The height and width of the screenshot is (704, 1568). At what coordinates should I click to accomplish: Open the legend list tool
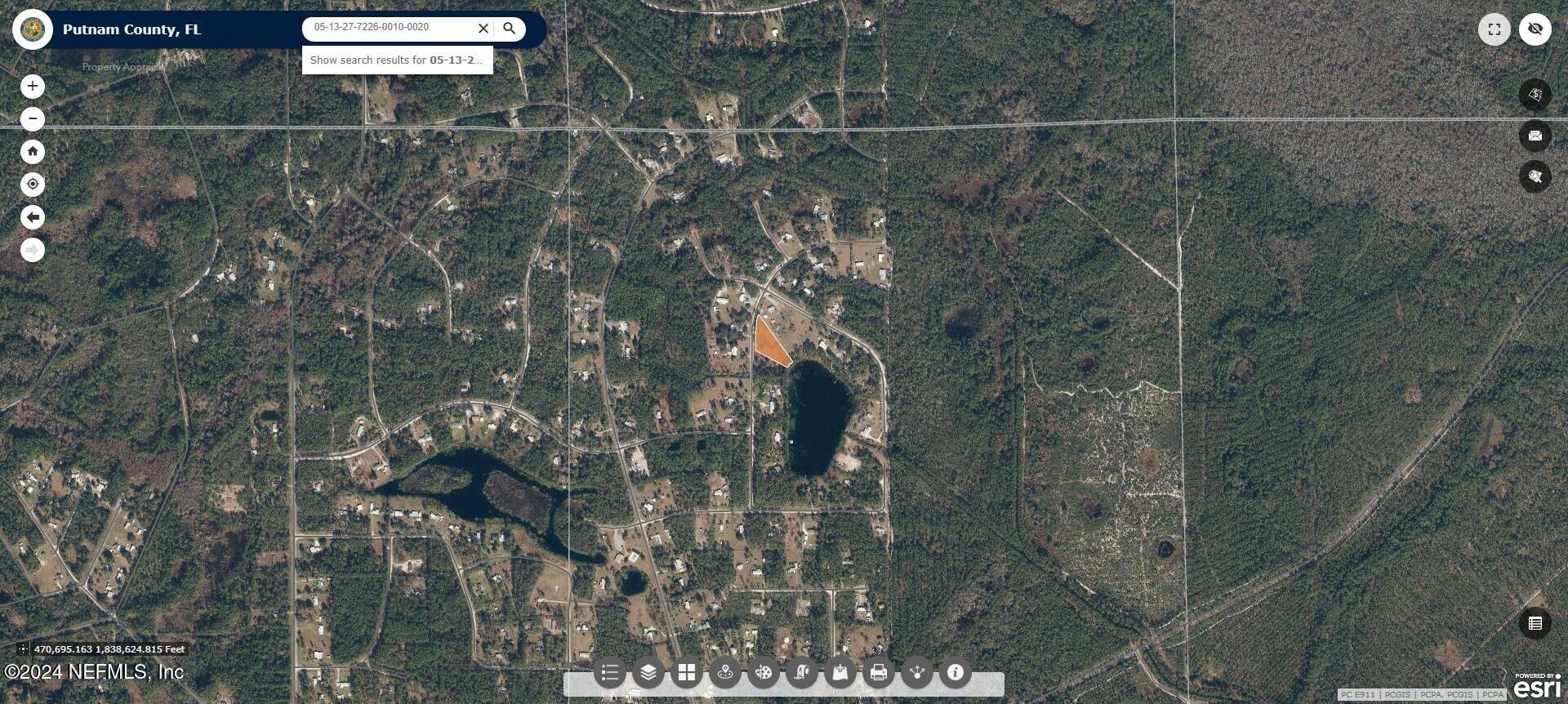pyautogui.click(x=609, y=673)
